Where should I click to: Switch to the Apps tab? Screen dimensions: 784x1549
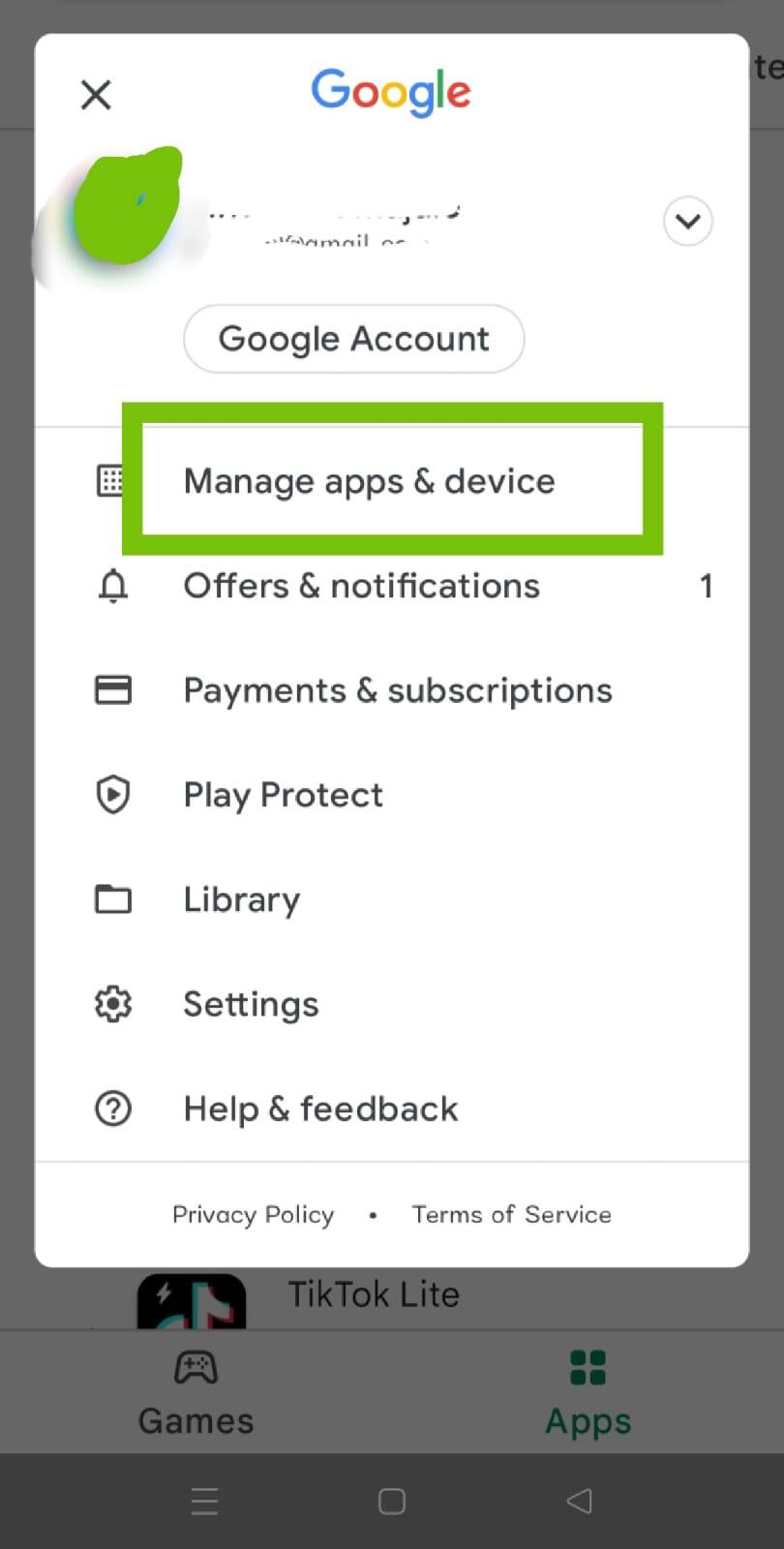[x=588, y=1392]
